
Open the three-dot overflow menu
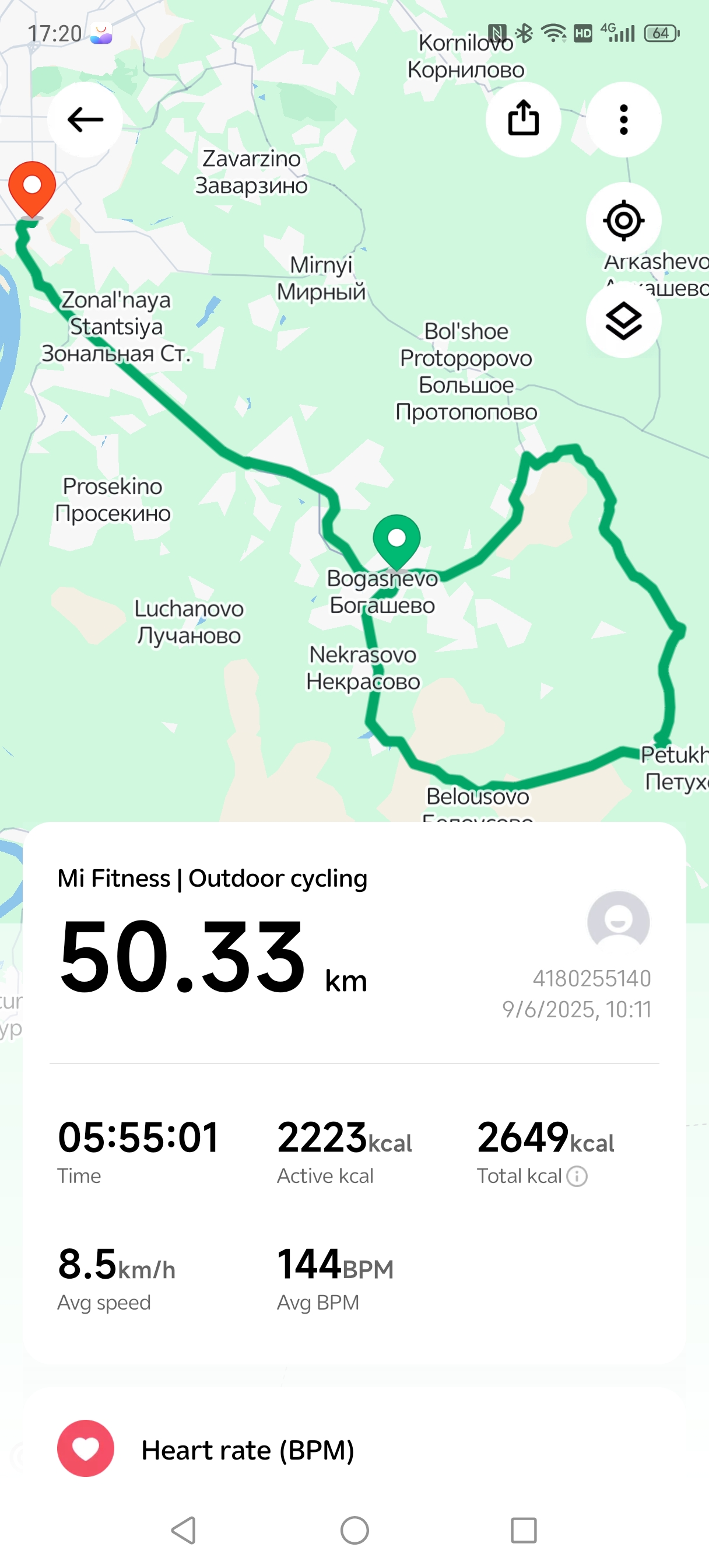click(623, 120)
